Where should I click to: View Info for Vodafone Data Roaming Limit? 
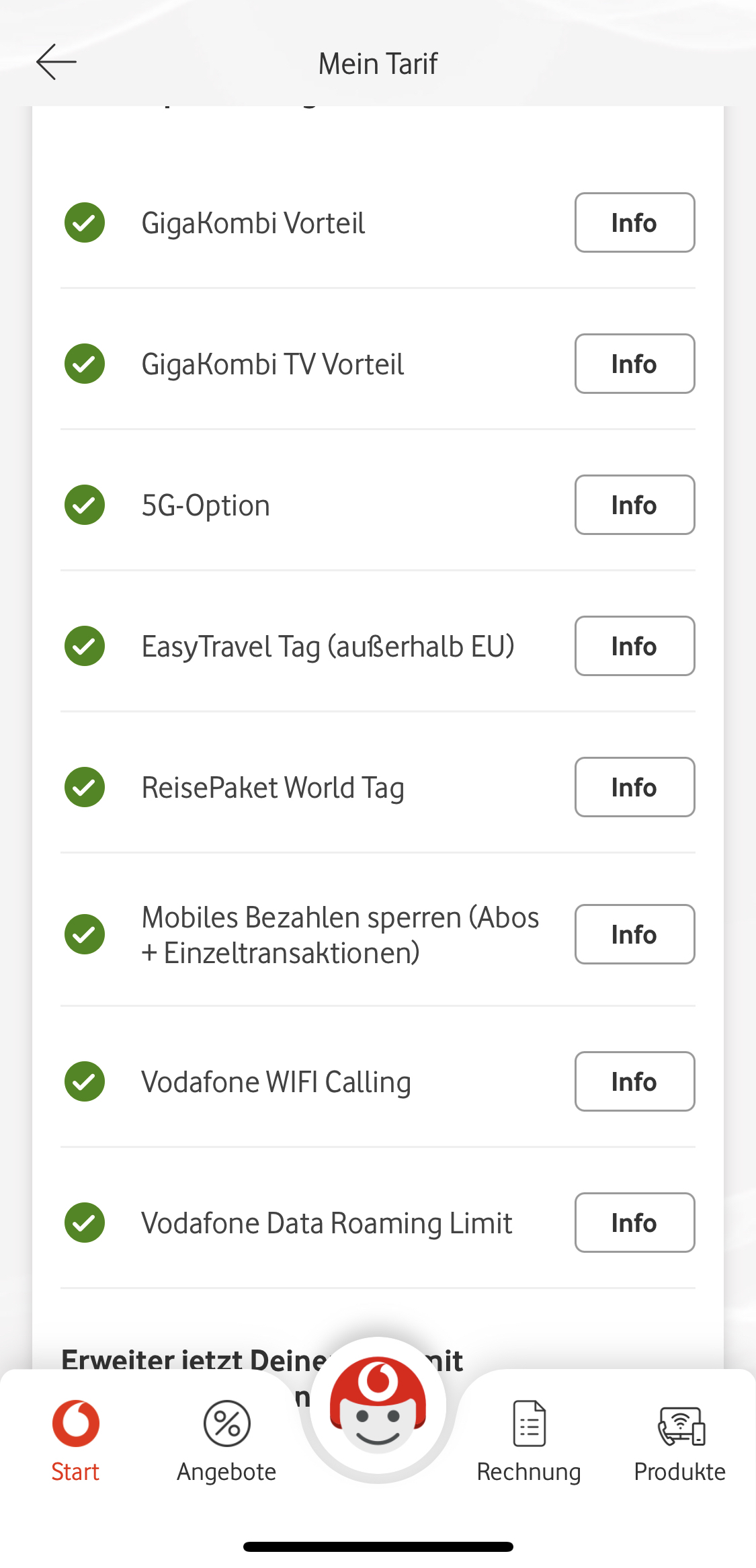coord(634,1223)
